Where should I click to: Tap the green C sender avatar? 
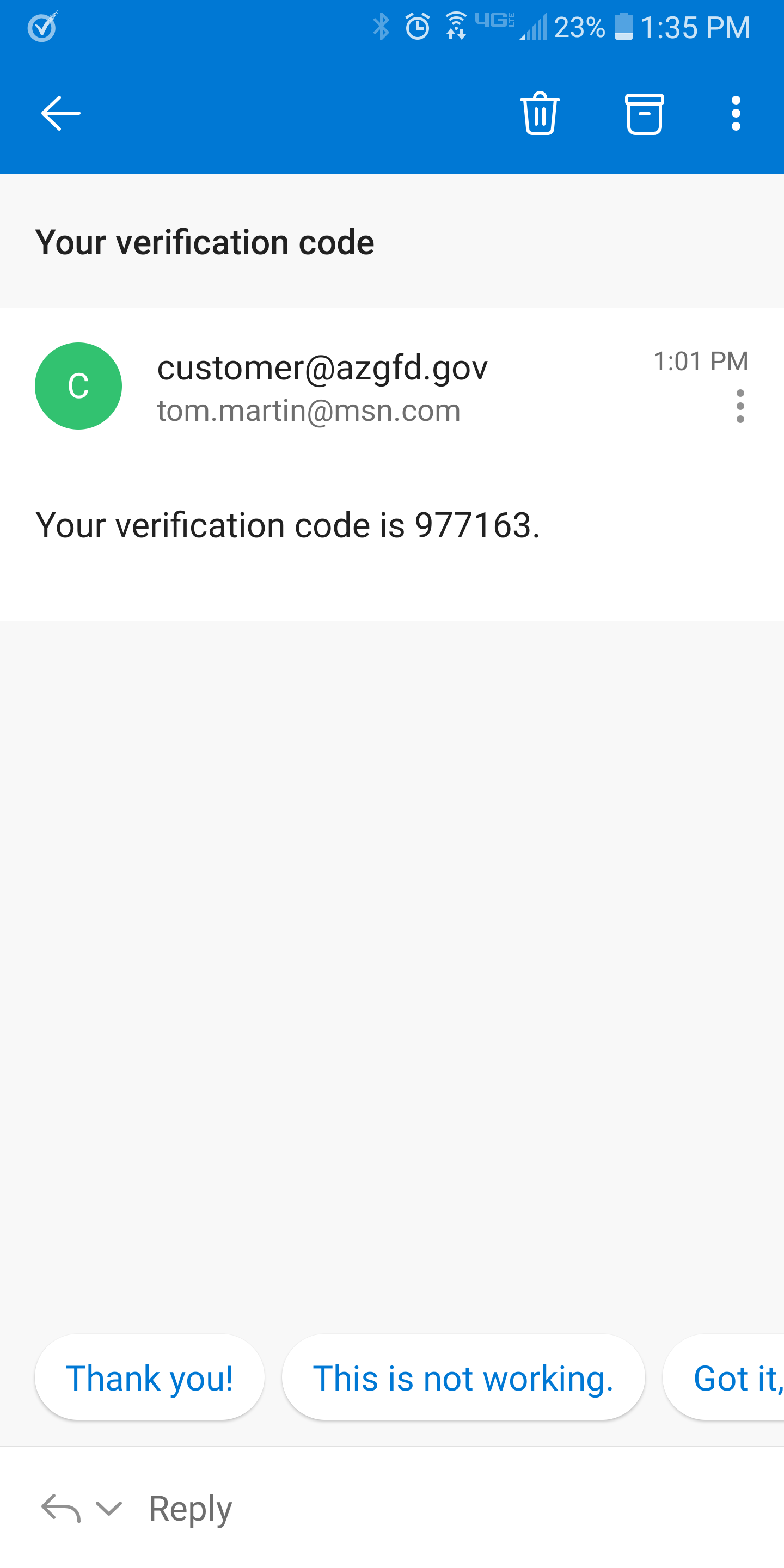78,386
